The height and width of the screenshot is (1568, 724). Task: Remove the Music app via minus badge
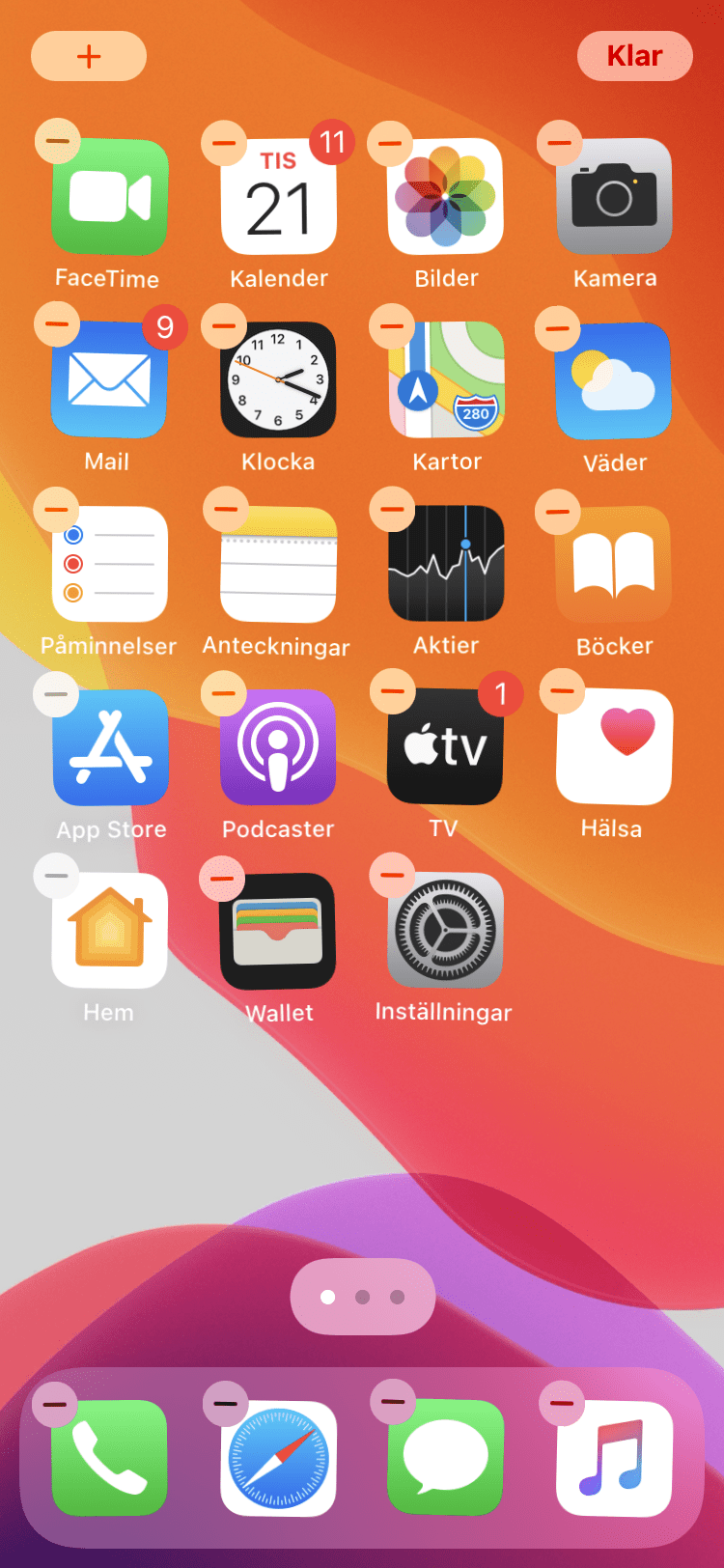pyautogui.click(x=562, y=1402)
